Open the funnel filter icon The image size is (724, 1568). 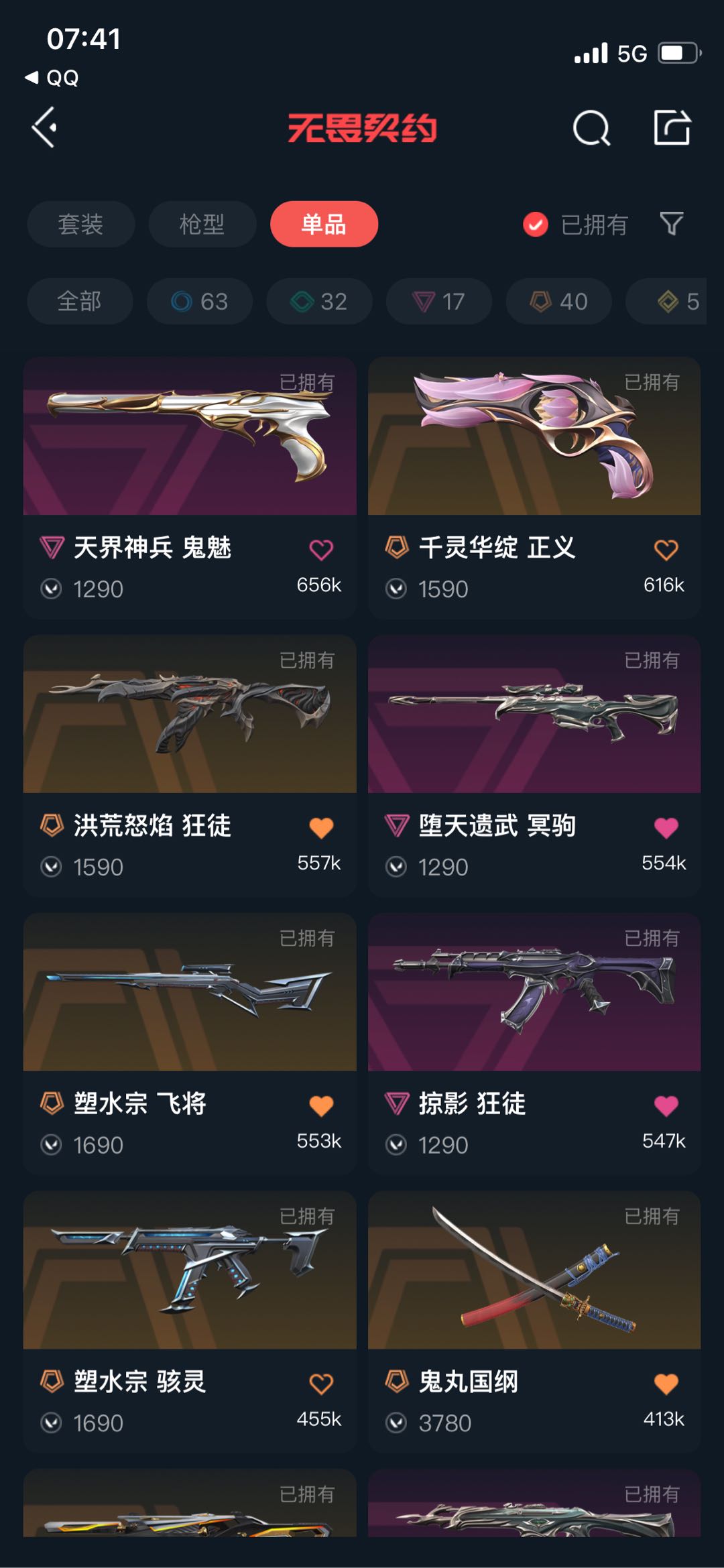[672, 224]
